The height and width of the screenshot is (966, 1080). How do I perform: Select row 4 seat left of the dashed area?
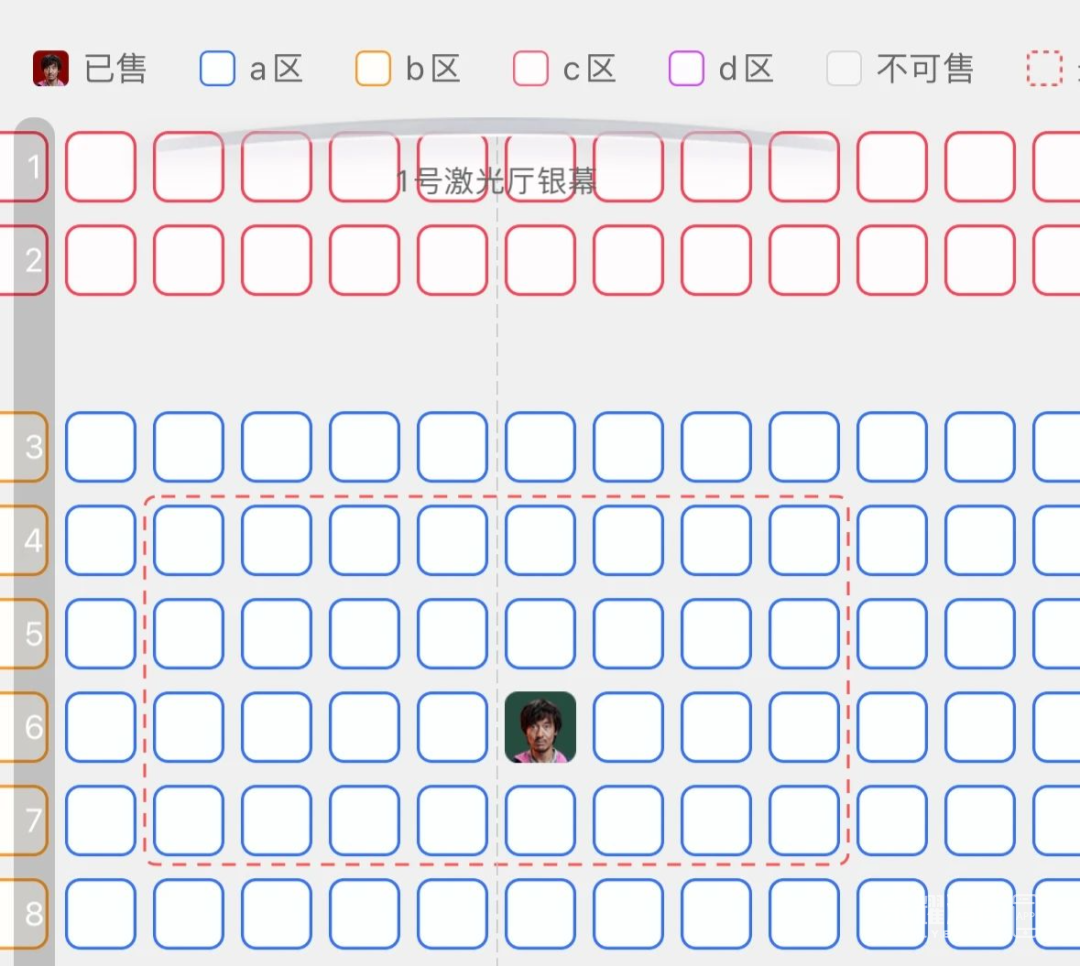[x=100, y=540]
